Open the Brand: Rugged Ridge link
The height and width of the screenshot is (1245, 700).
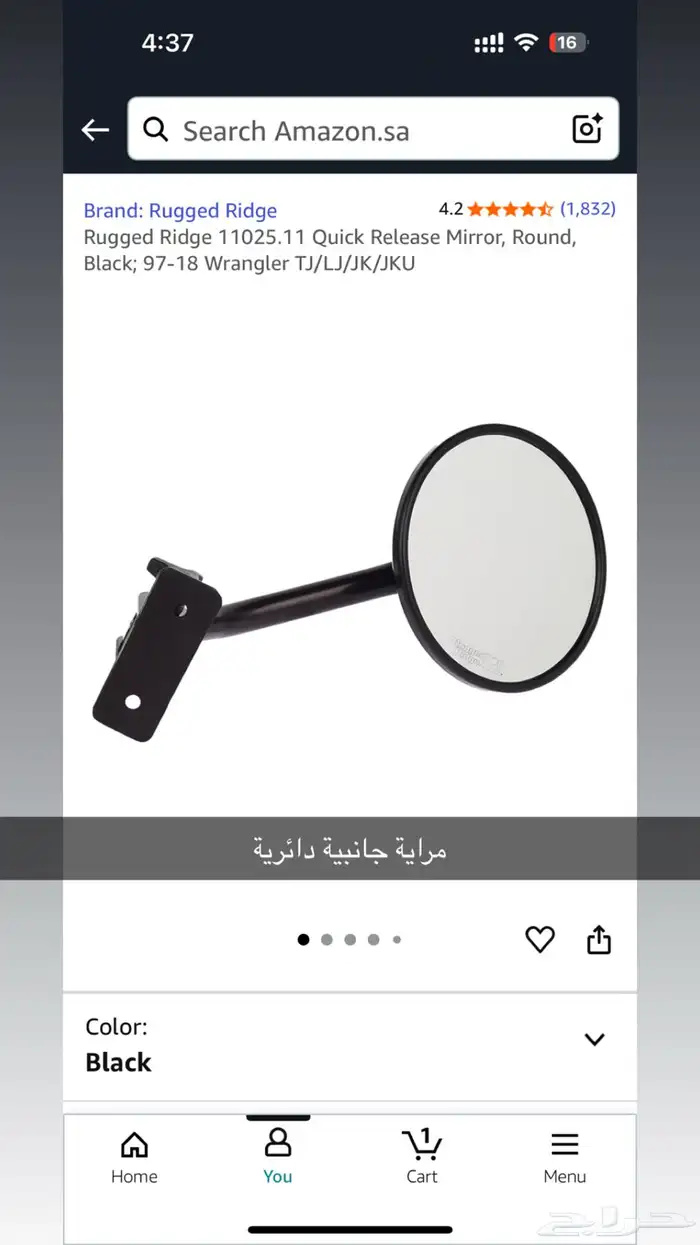pos(180,211)
